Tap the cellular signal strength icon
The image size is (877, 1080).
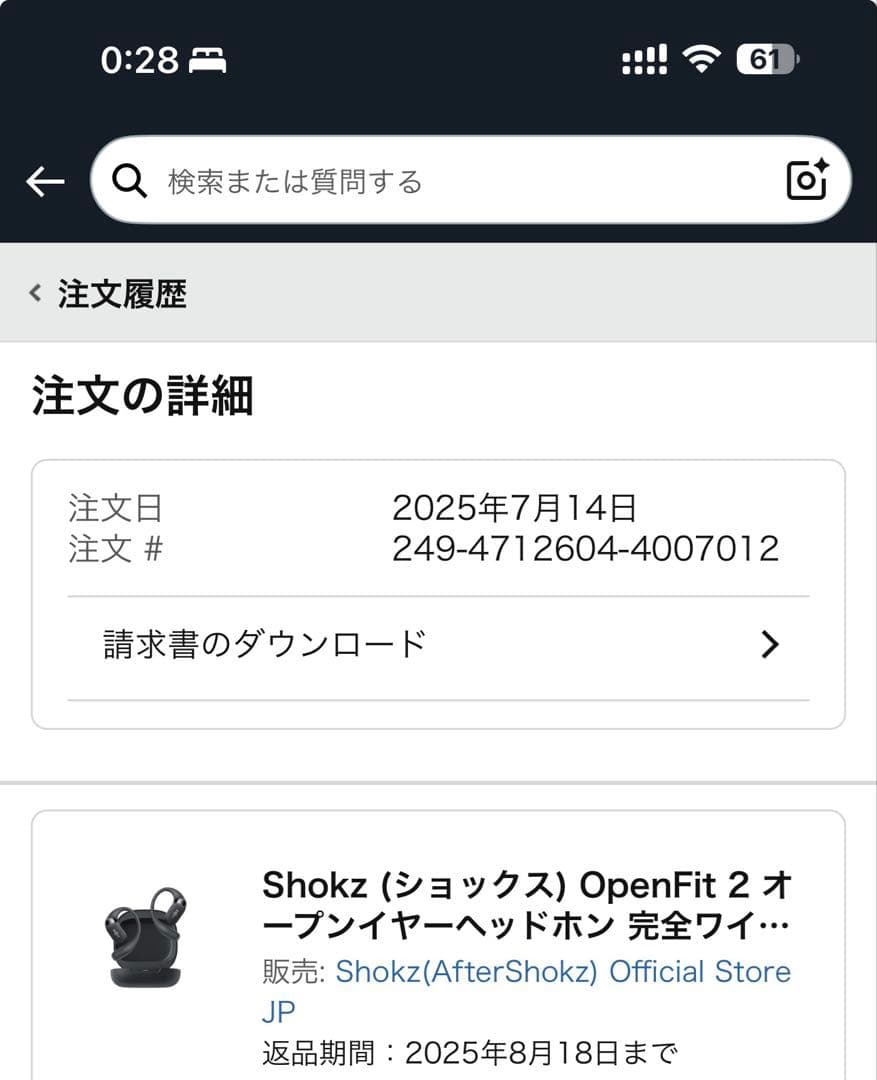point(643,60)
